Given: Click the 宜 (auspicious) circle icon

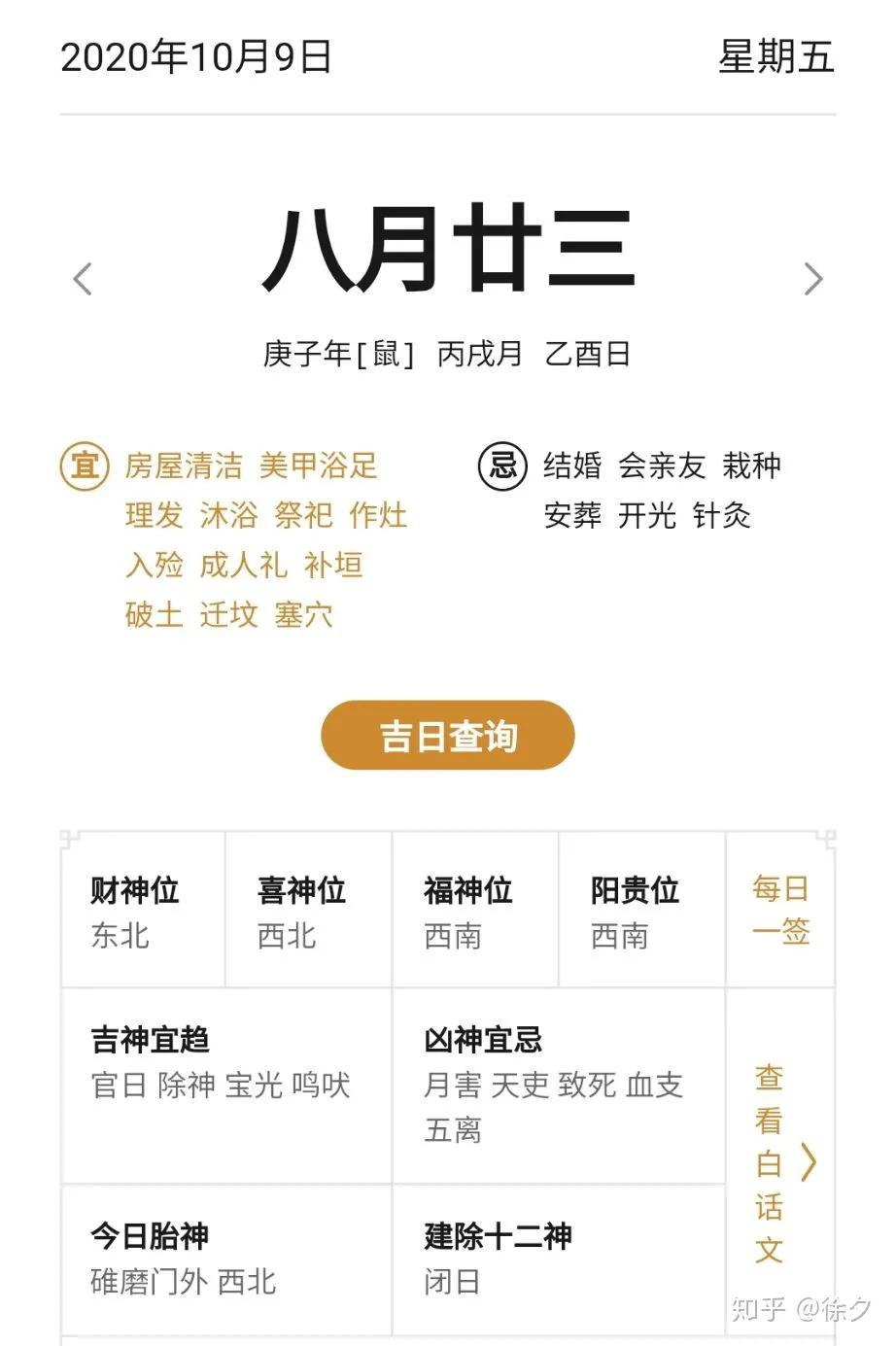Looking at the screenshot, I should pyautogui.click(x=84, y=466).
